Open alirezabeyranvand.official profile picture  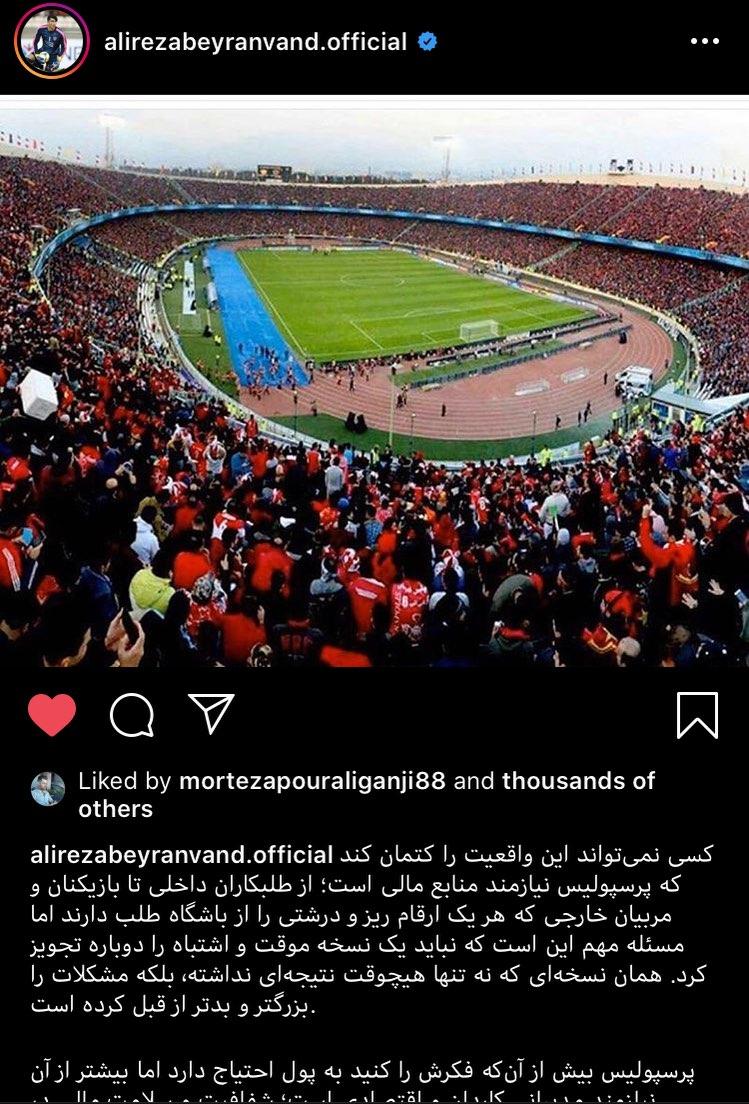click(51, 42)
